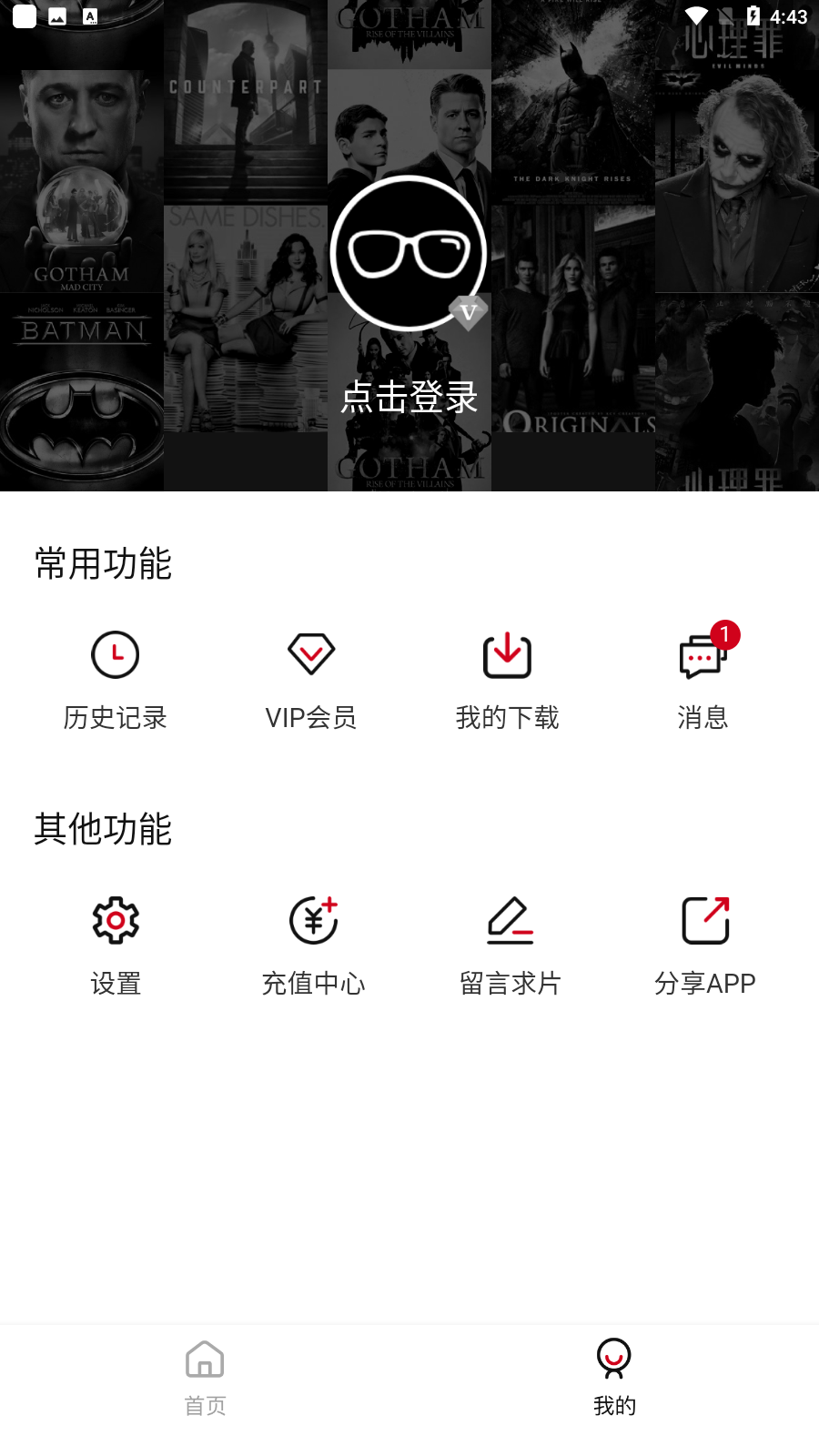This screenshot has width=819, height=1456.
Task: Tap the glasses avatar to log in
Action: [x=409, y=253]
